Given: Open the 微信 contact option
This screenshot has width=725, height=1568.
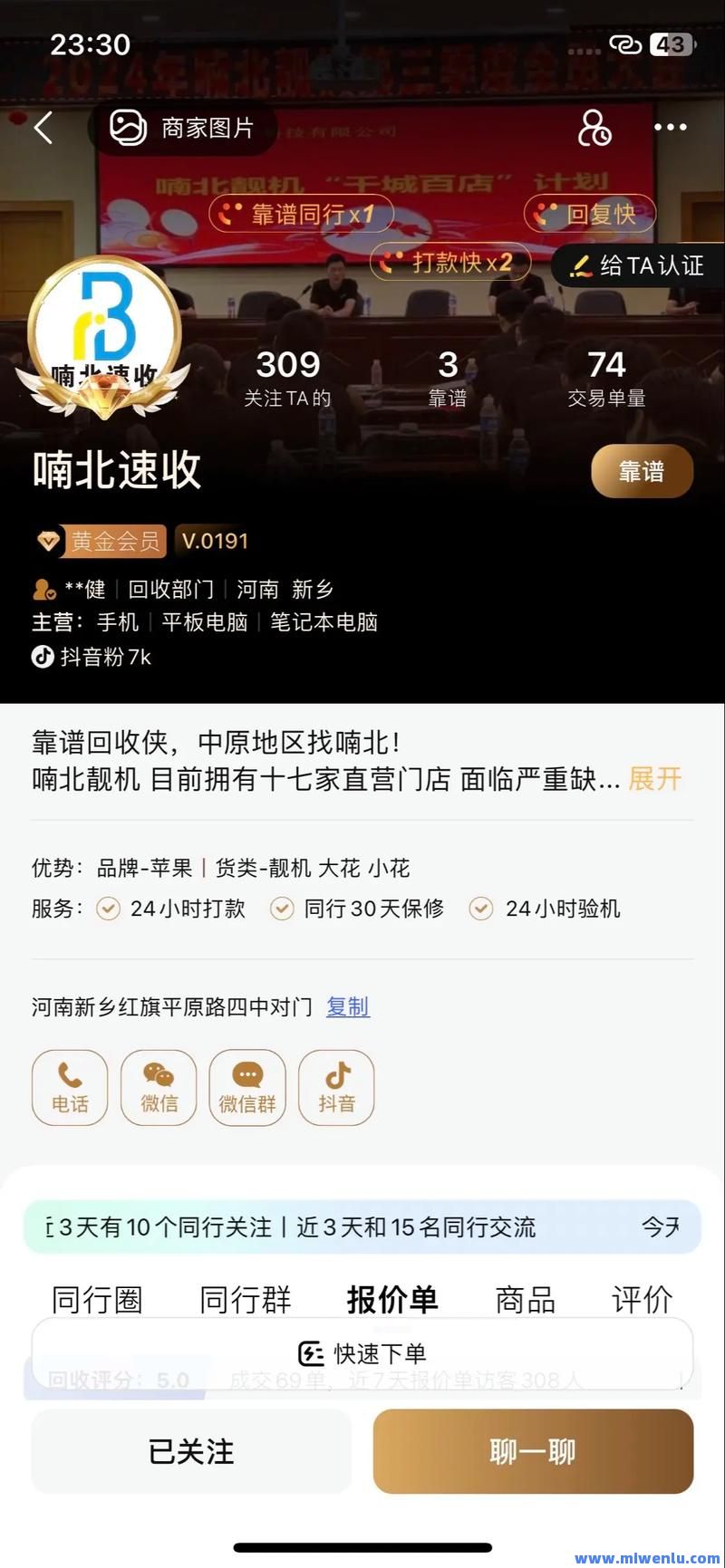Looking at the screenshot, I should [159, 1087].
